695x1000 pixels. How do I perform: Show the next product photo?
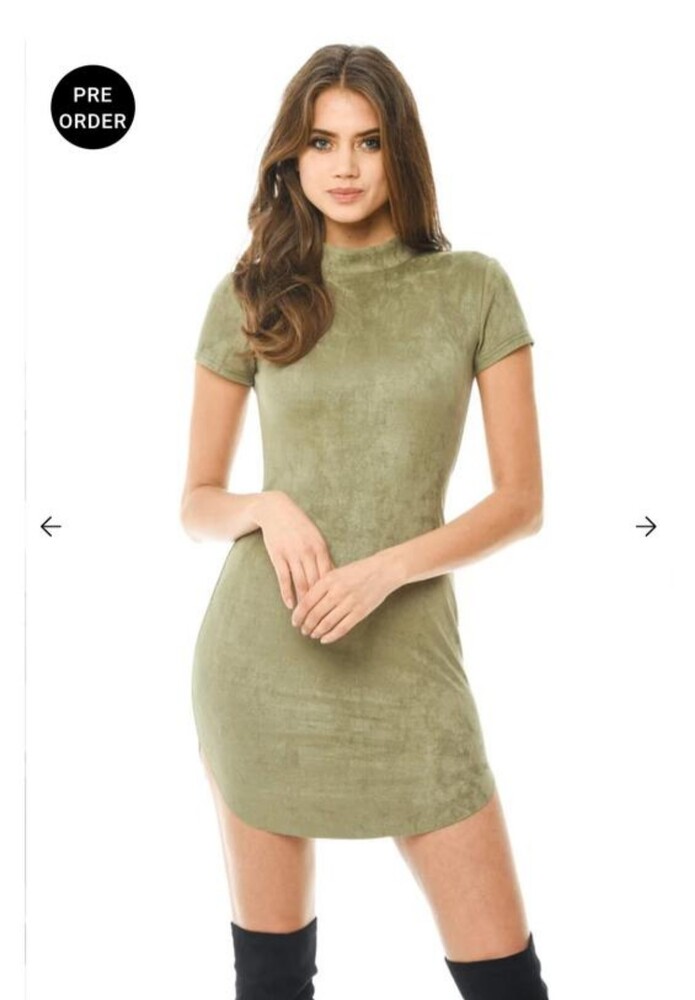click(x=646, y=526)
